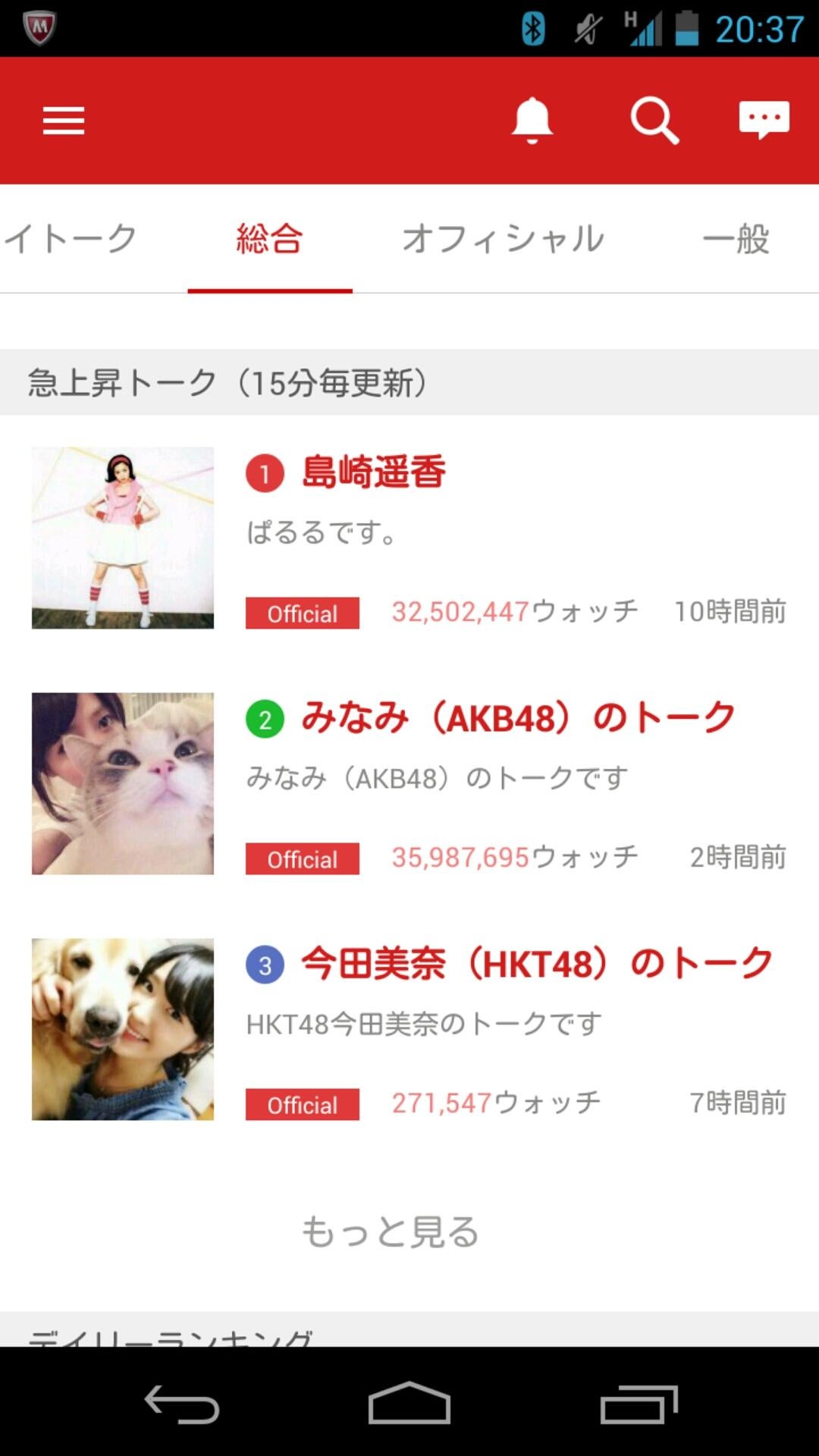The image size is (819, 1456).
Task: Open みなみ（AKB48）のトーク
Action: tap(518, 717)
